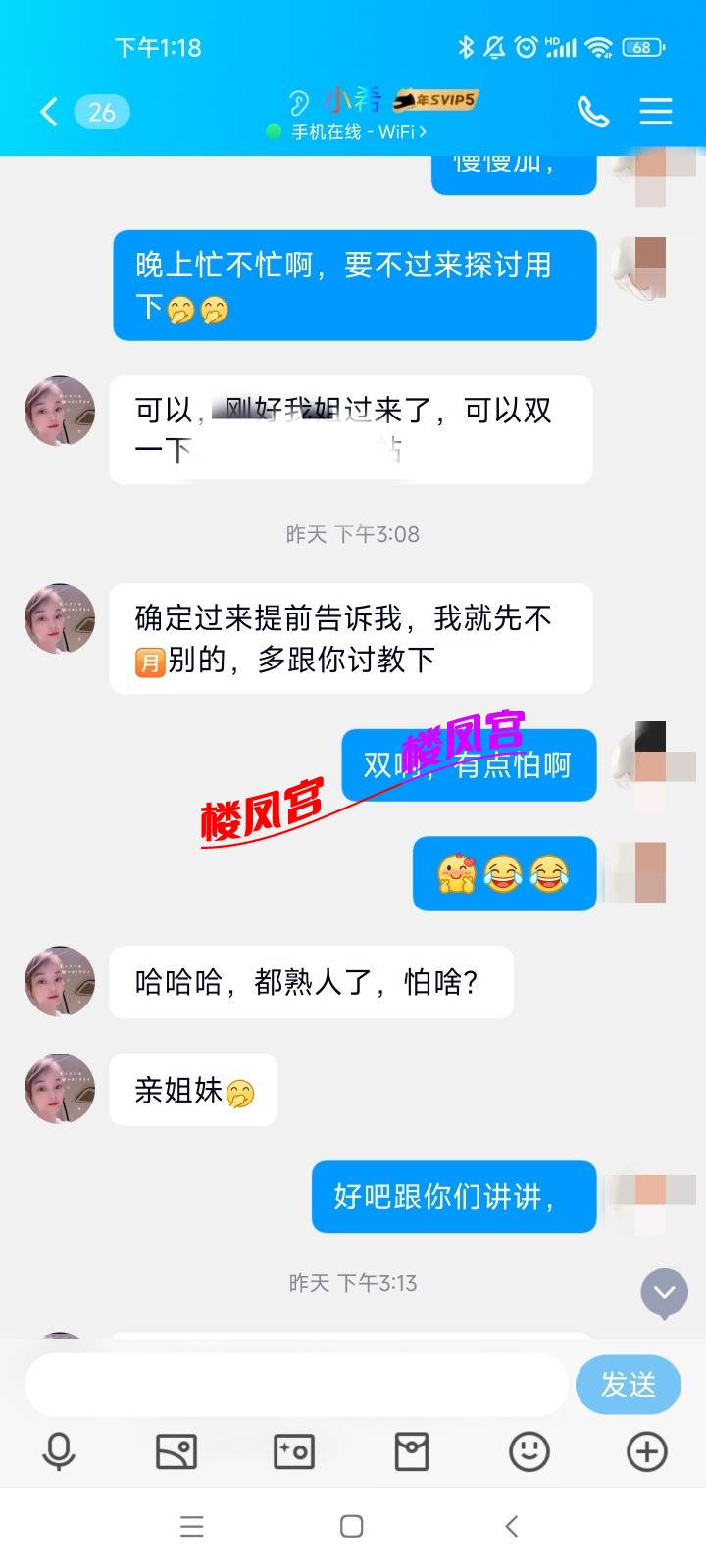Start a voice call with this contact

pyautogui.click(x=593, y=112)
